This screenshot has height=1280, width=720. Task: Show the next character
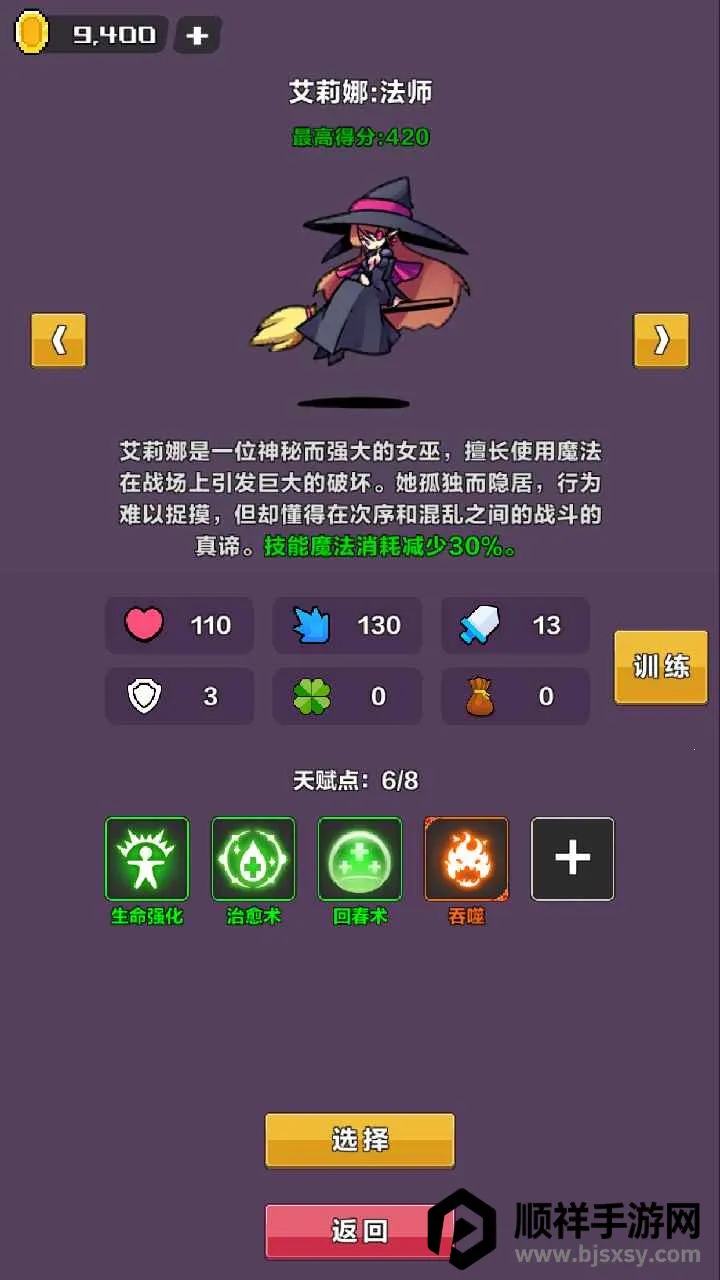661,341
